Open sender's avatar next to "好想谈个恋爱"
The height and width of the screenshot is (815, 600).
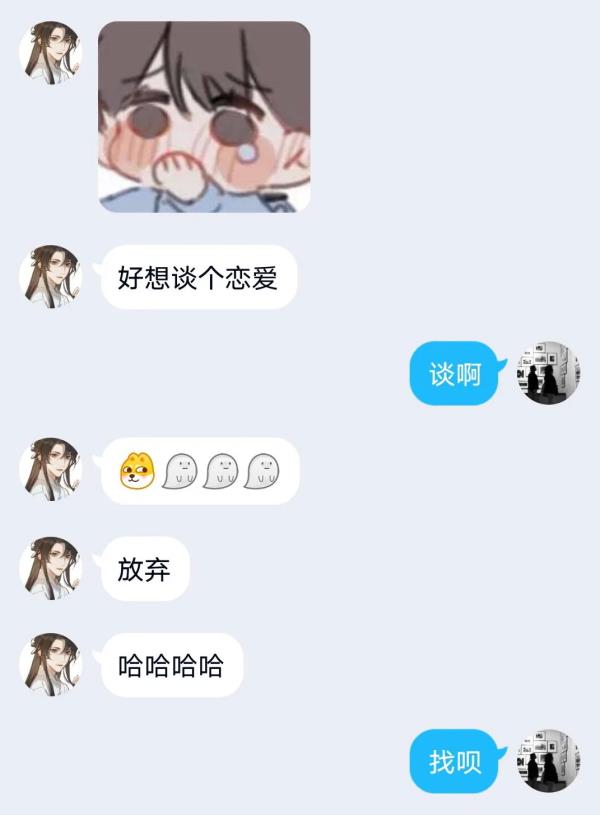[x=50, y=276]
